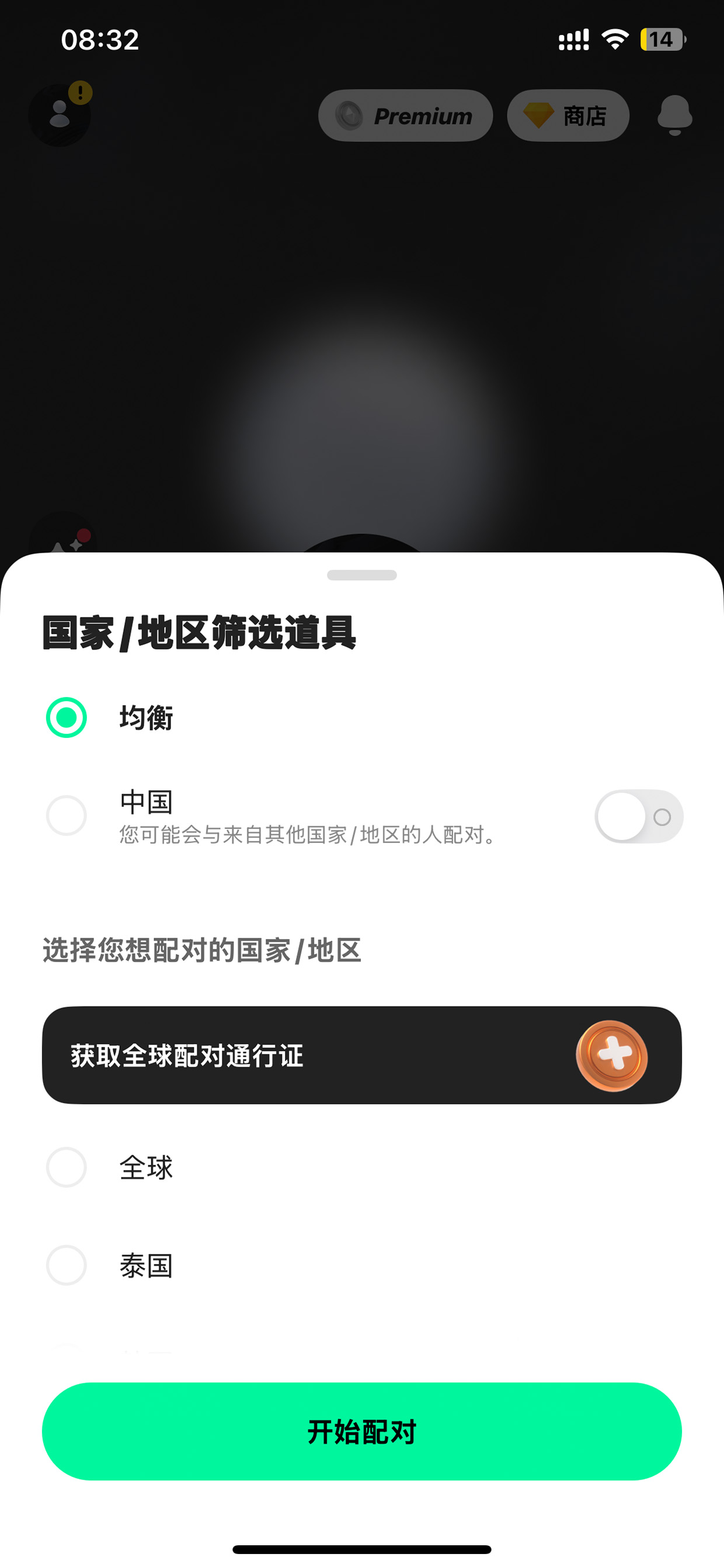This screenshot has width=724, height=1568.
Task: Tap 获取全球配对通行证 banner
Action: (x=361, y=1055)
